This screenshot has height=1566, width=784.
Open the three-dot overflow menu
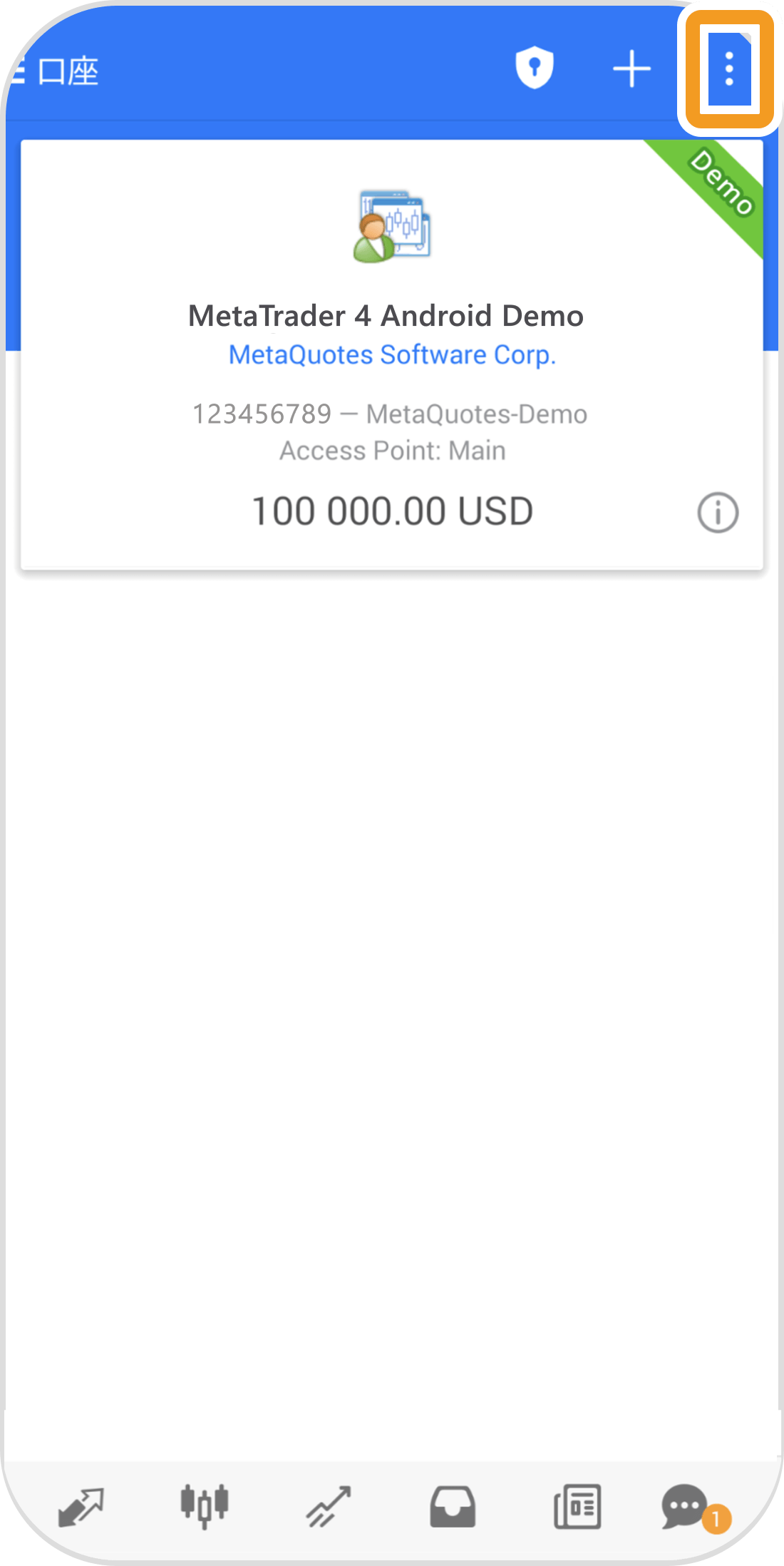click(x=729, y=69)
